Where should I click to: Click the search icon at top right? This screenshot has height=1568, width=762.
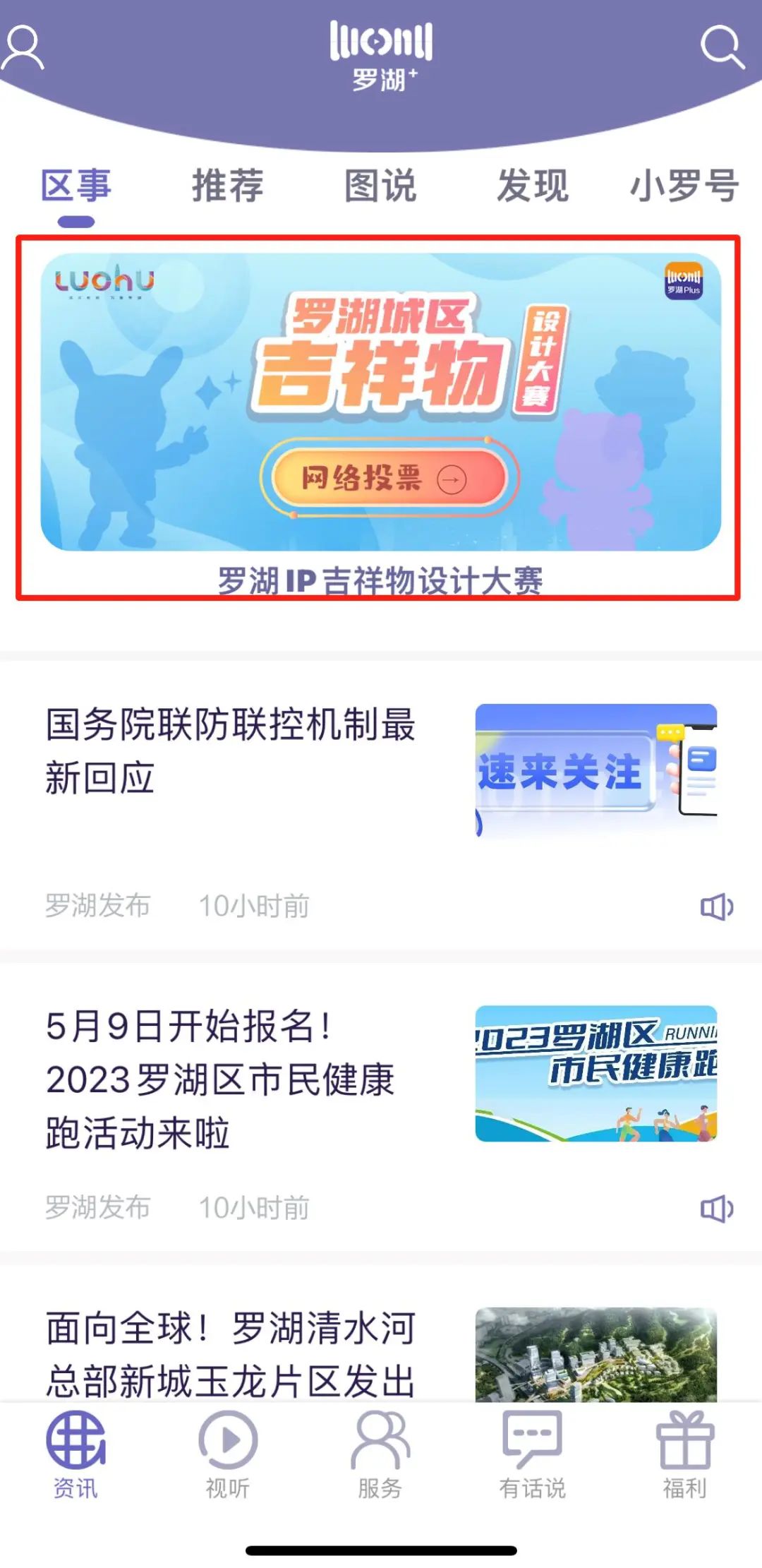click(721, 48)
